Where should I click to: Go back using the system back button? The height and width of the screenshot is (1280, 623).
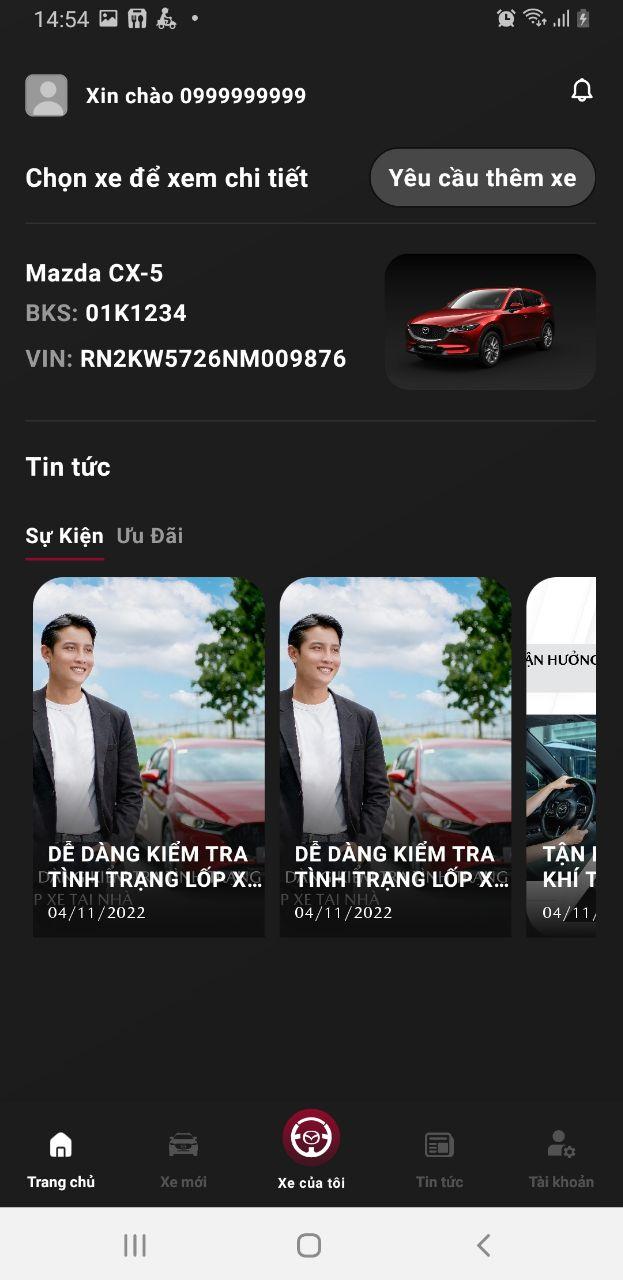484,1245
